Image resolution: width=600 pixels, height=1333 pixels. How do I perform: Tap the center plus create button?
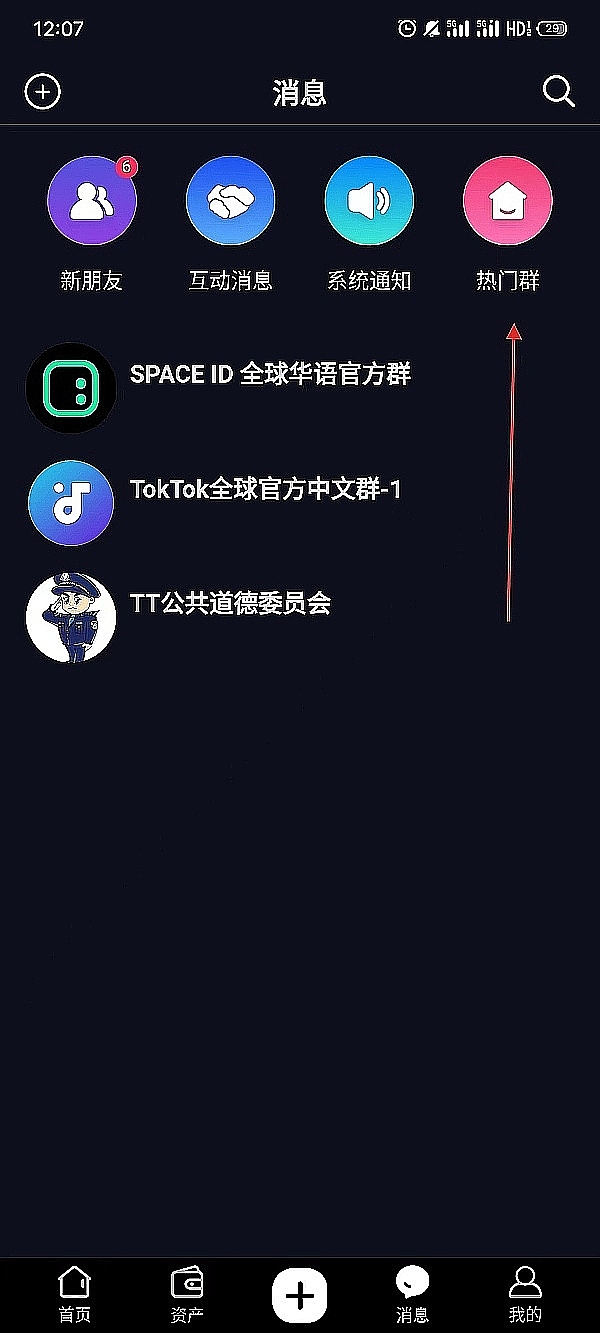click(x=300, y=1295)
